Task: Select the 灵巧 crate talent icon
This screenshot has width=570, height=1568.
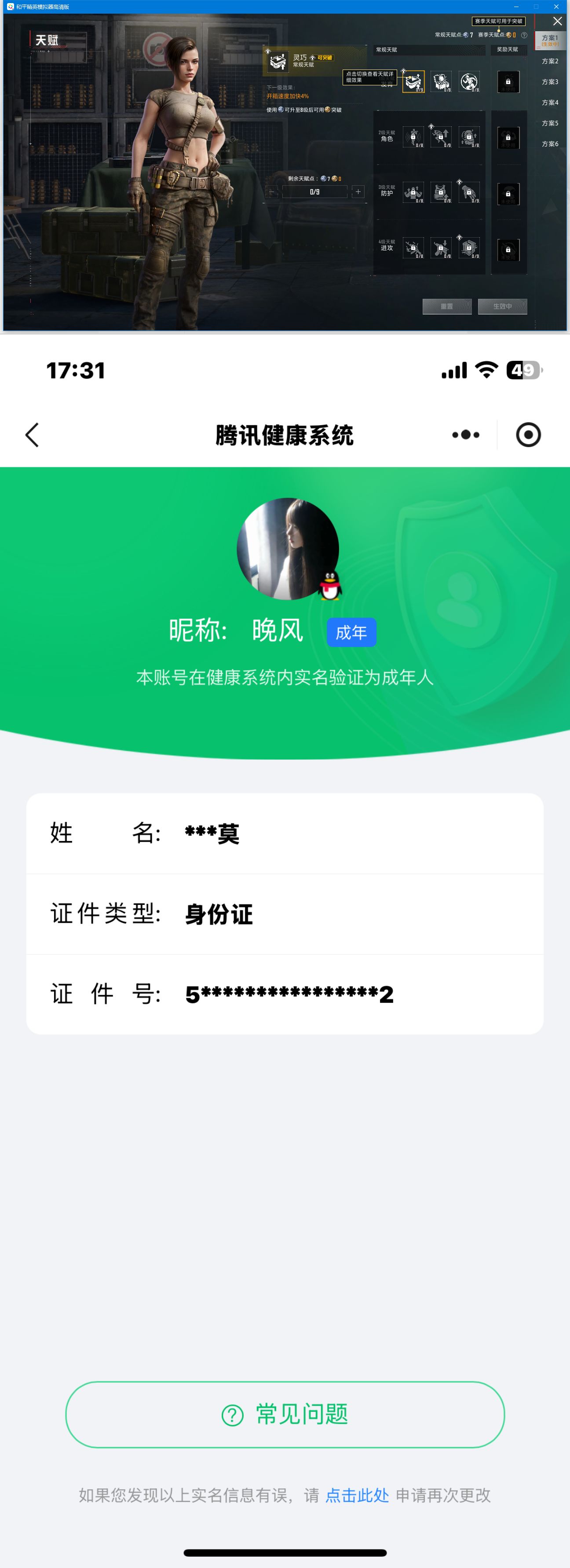Action: [414, 81]
